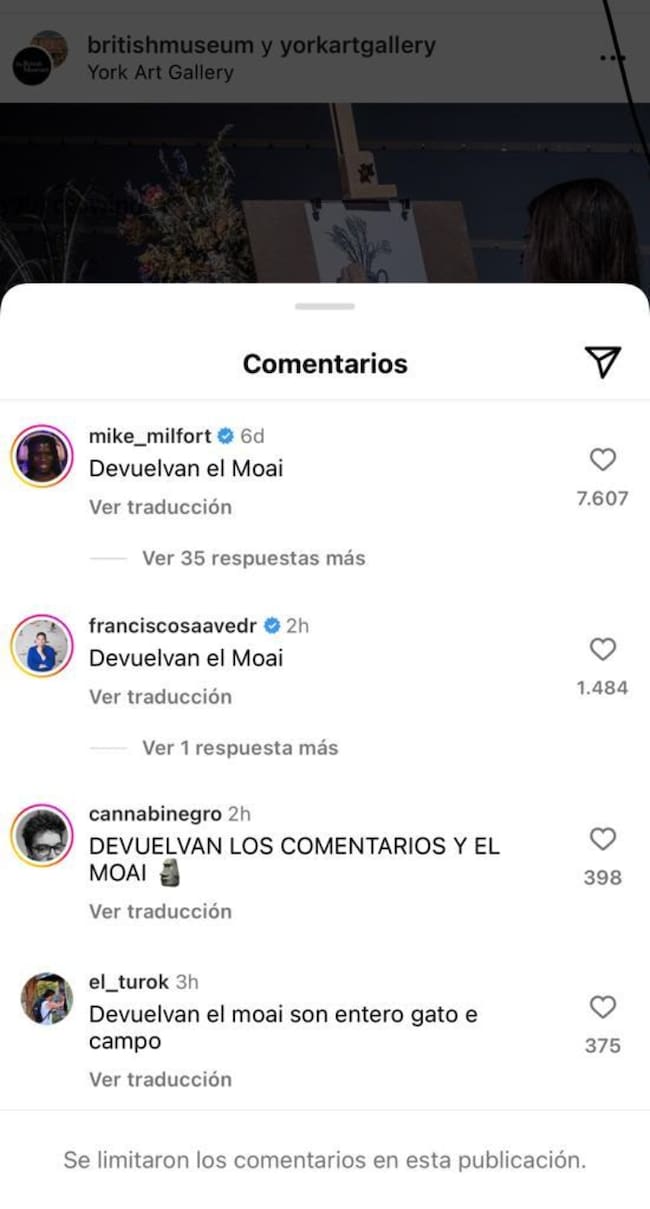Viewport: 650px width, 1209px height.
Task: Open el_turok's profile picture
Action: 46,998
